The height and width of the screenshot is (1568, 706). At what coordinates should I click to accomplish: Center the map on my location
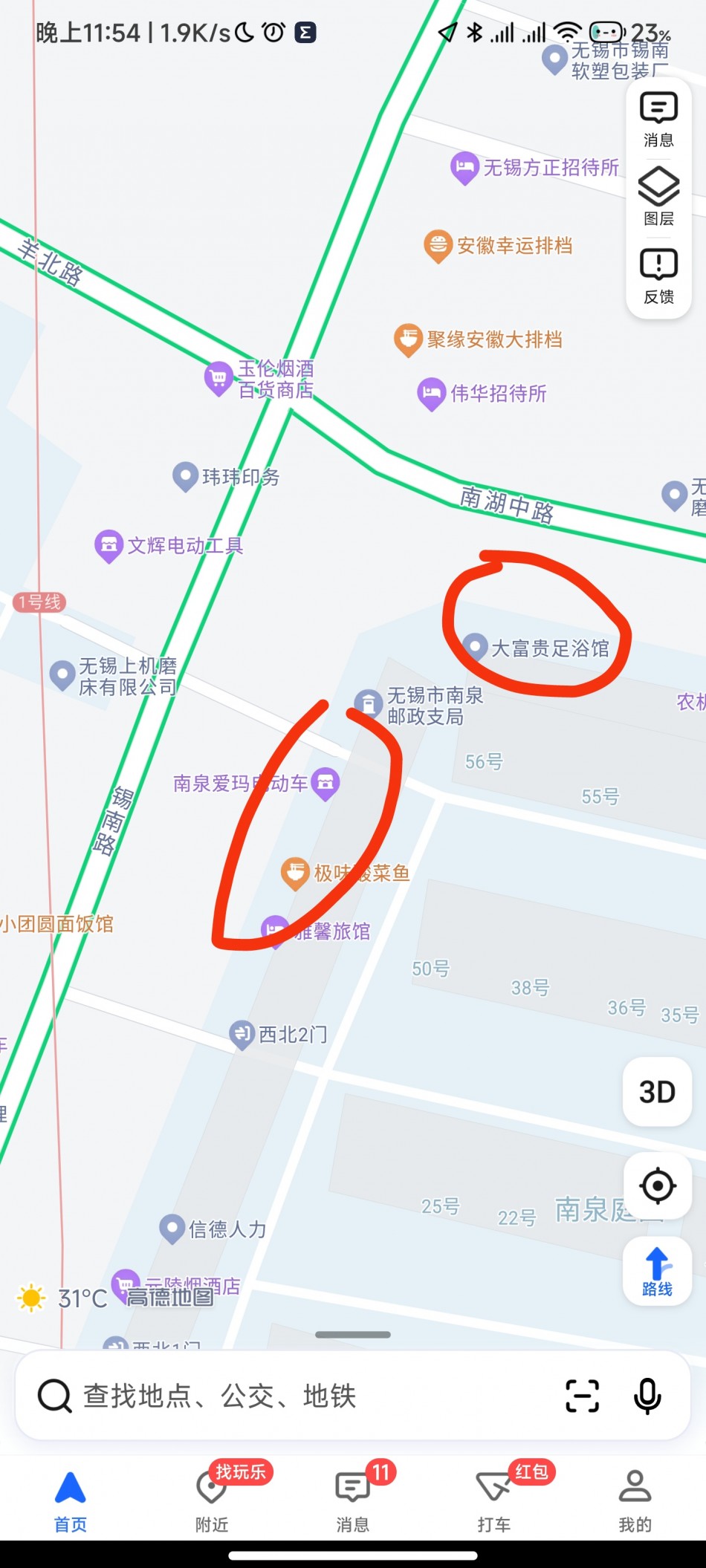[657, 1185]
